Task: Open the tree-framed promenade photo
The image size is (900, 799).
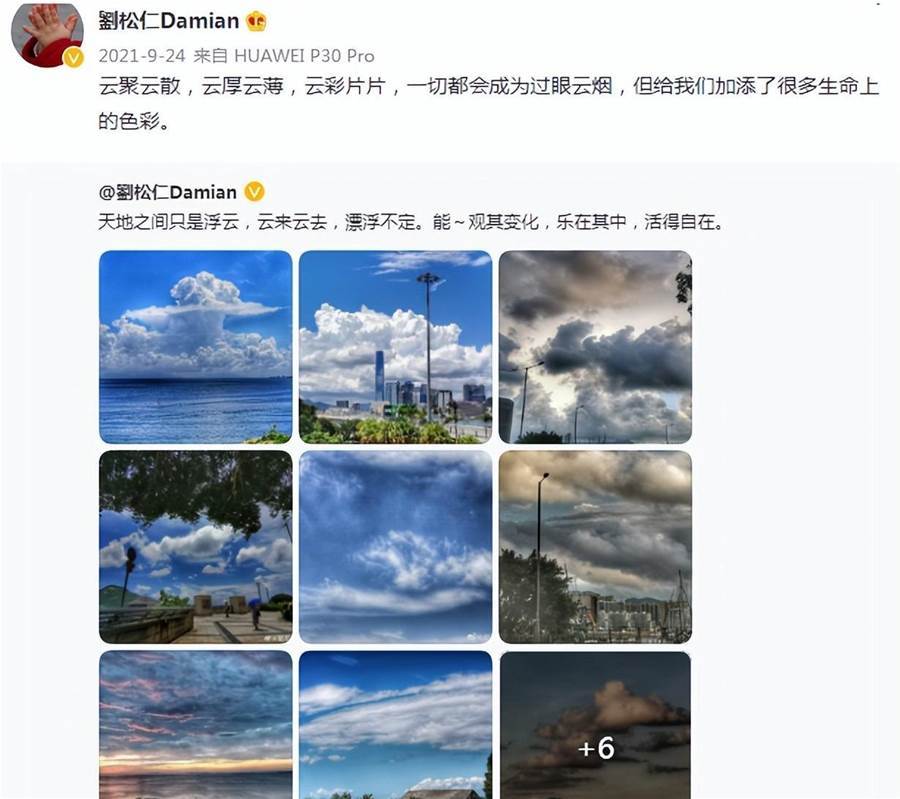Action: [x=196, y=546]
